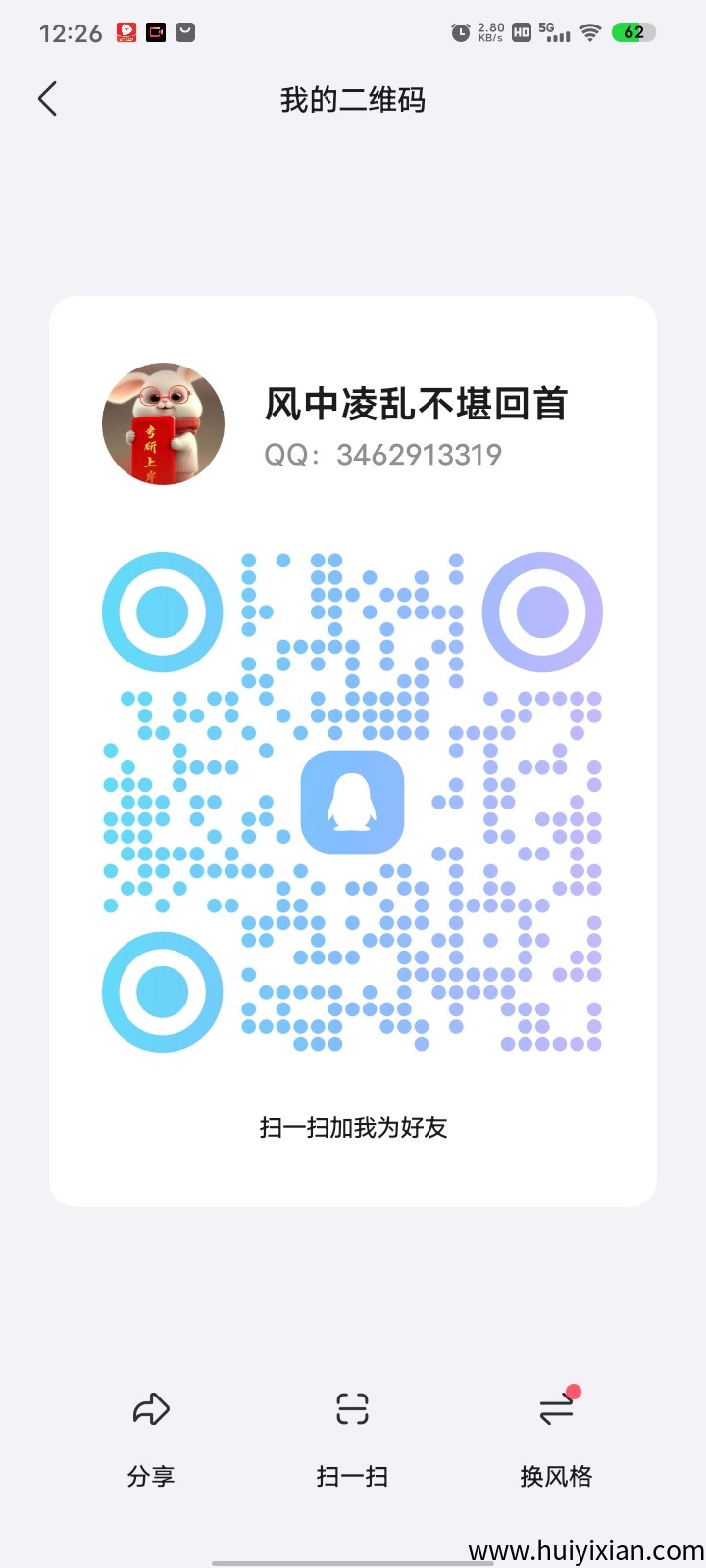The height and width of the screenshot is (1568, 706).
Task: Tap the 分享 share button
Action: pos(151,1439)
